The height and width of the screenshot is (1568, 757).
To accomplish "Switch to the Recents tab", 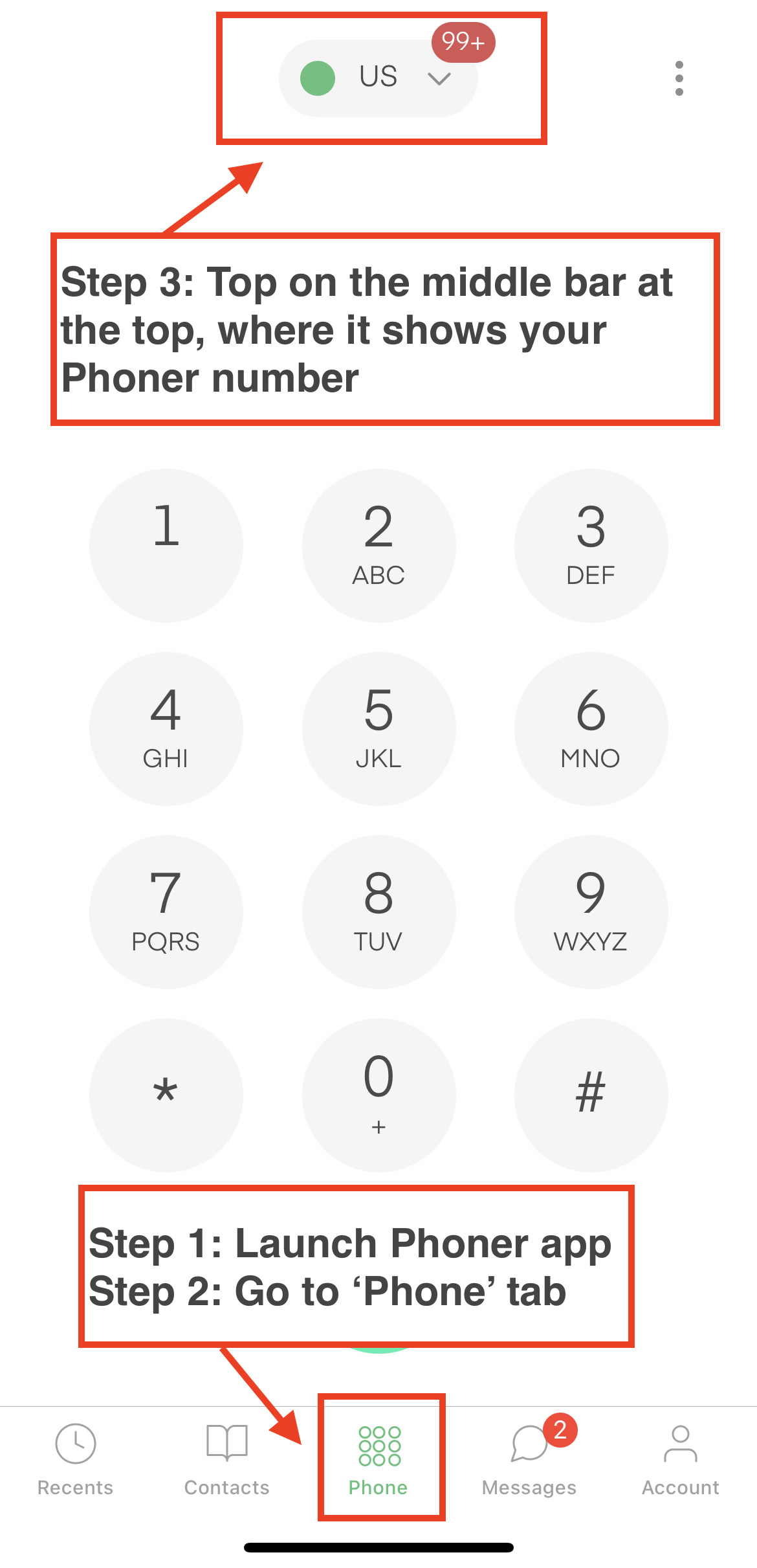I will click(76, 1459).
